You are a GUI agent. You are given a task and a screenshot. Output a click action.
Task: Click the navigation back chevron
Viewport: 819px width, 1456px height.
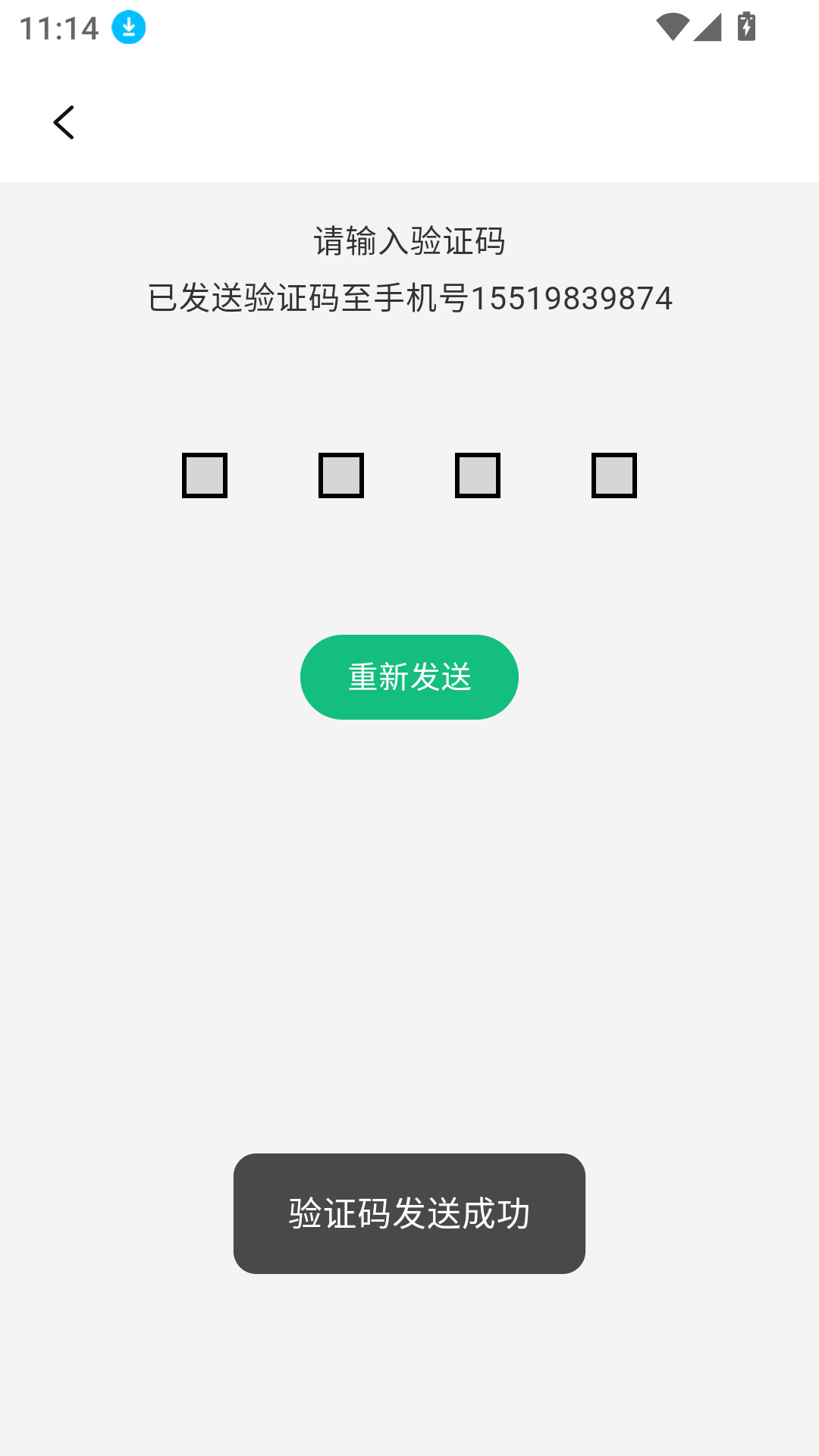point(64,123)
